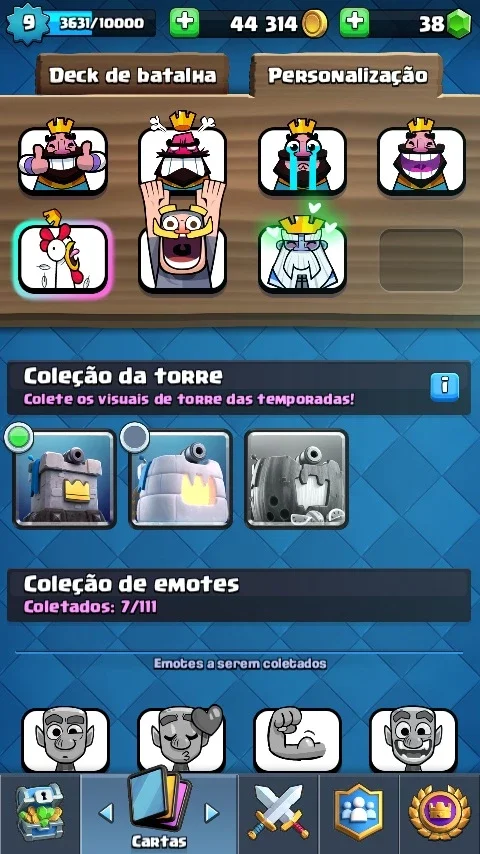Choose the igloo tower skin

click(180, 479)
